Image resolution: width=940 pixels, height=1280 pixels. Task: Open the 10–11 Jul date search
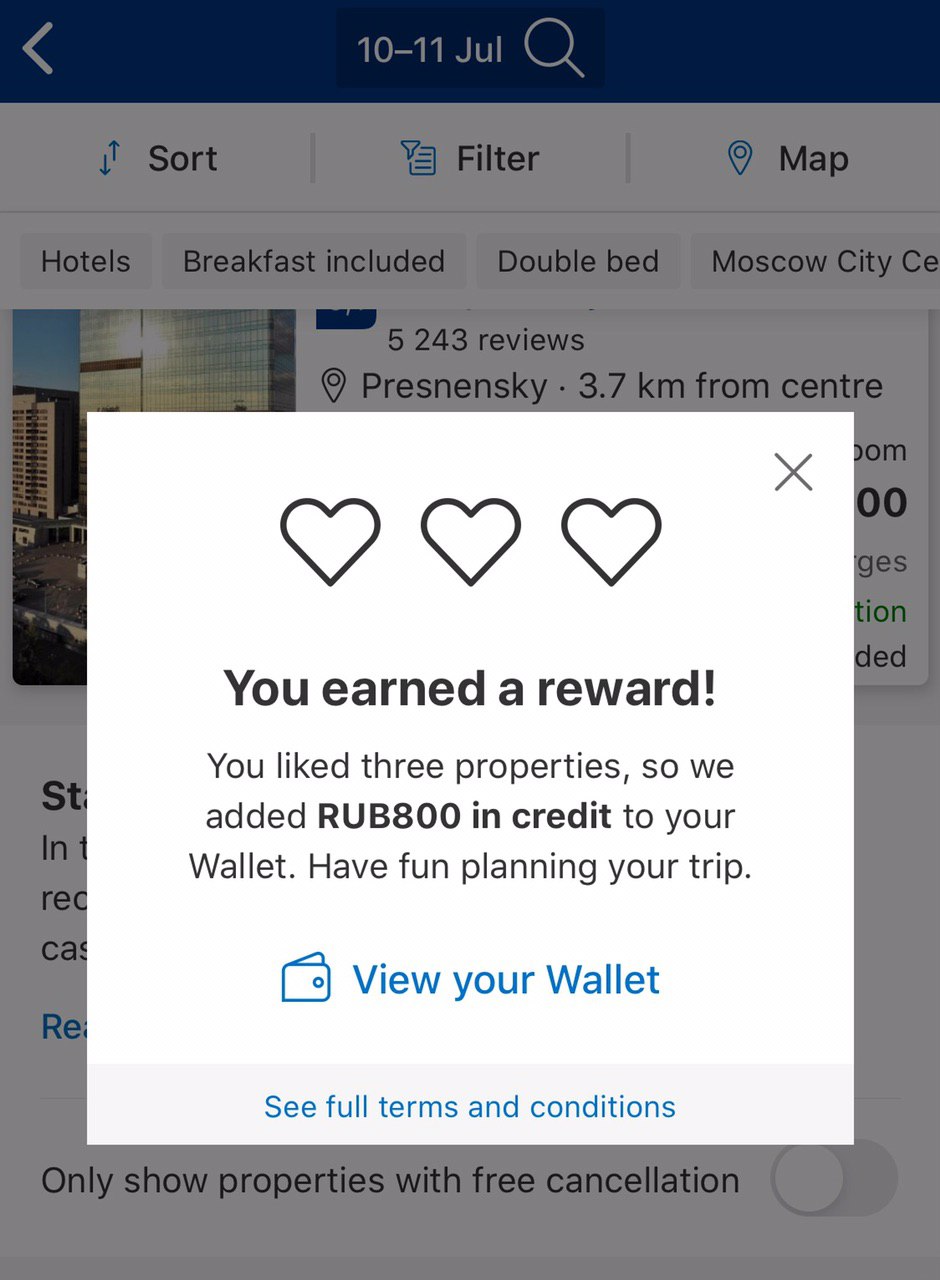470,48
